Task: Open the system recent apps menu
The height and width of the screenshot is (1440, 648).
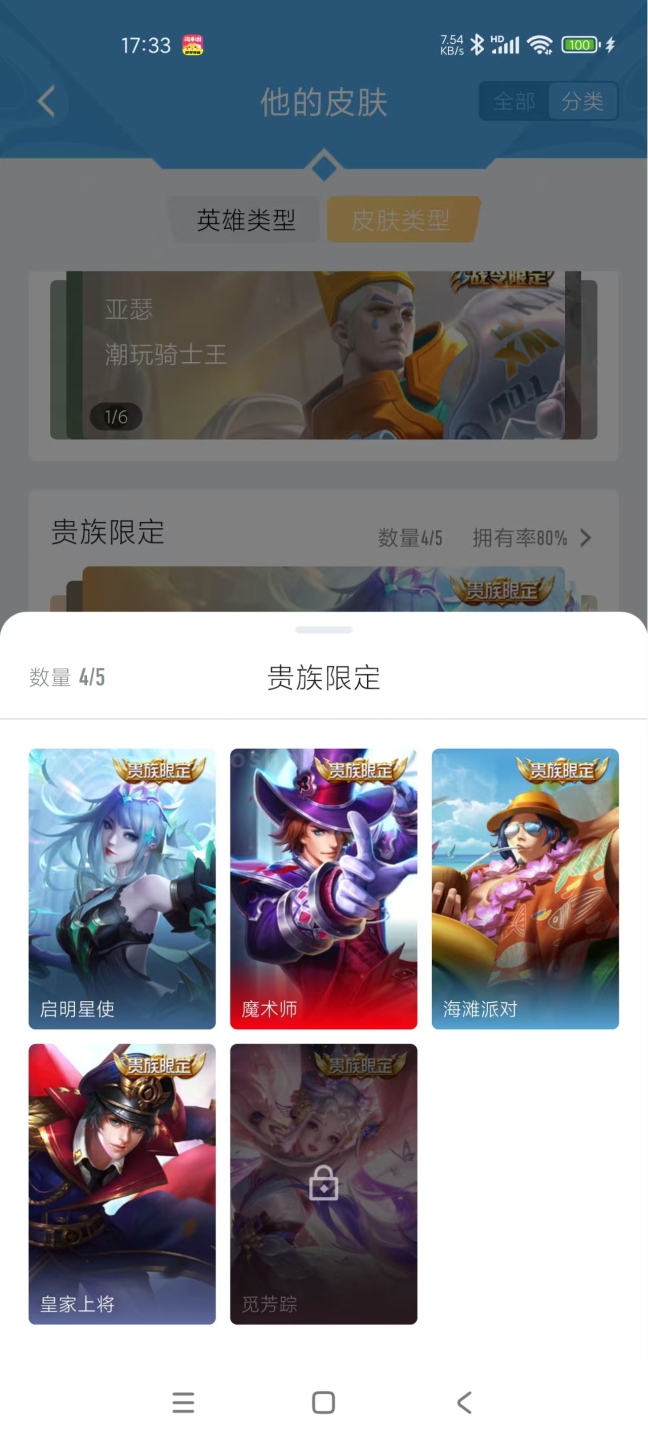Action: 183,1402
